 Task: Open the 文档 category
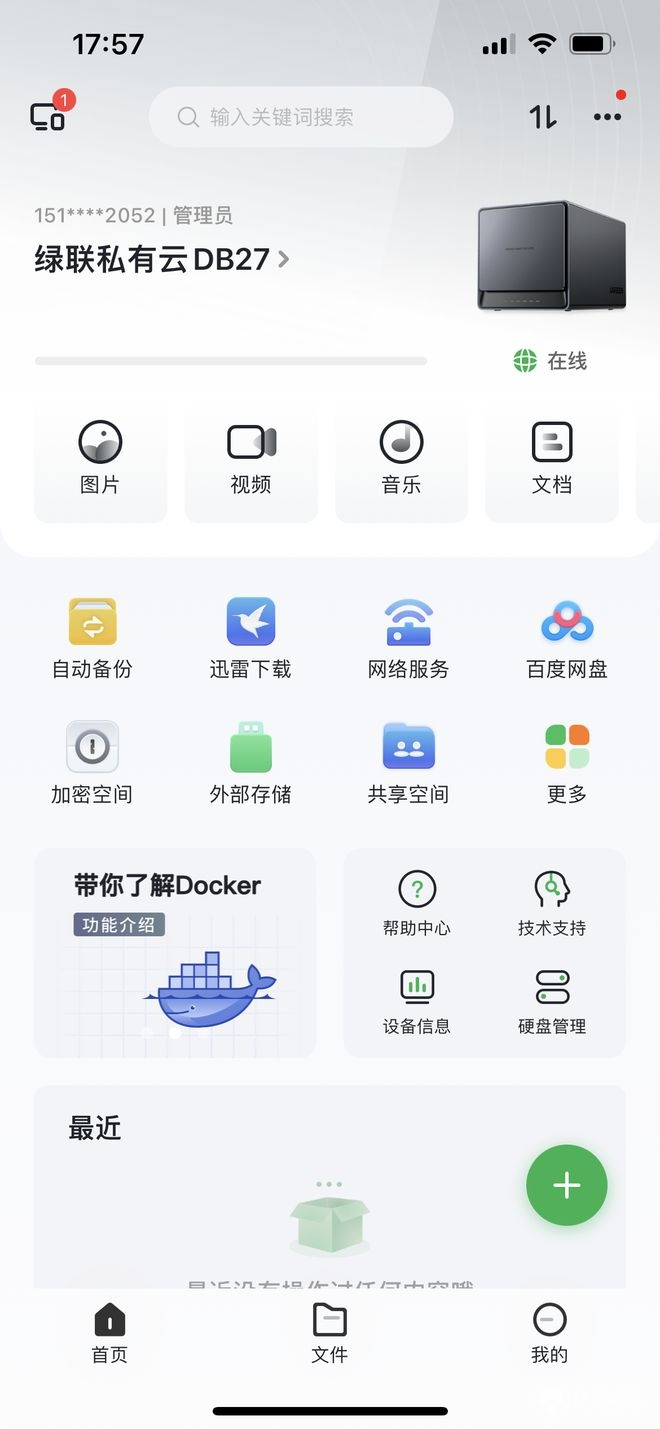point(552,460)
